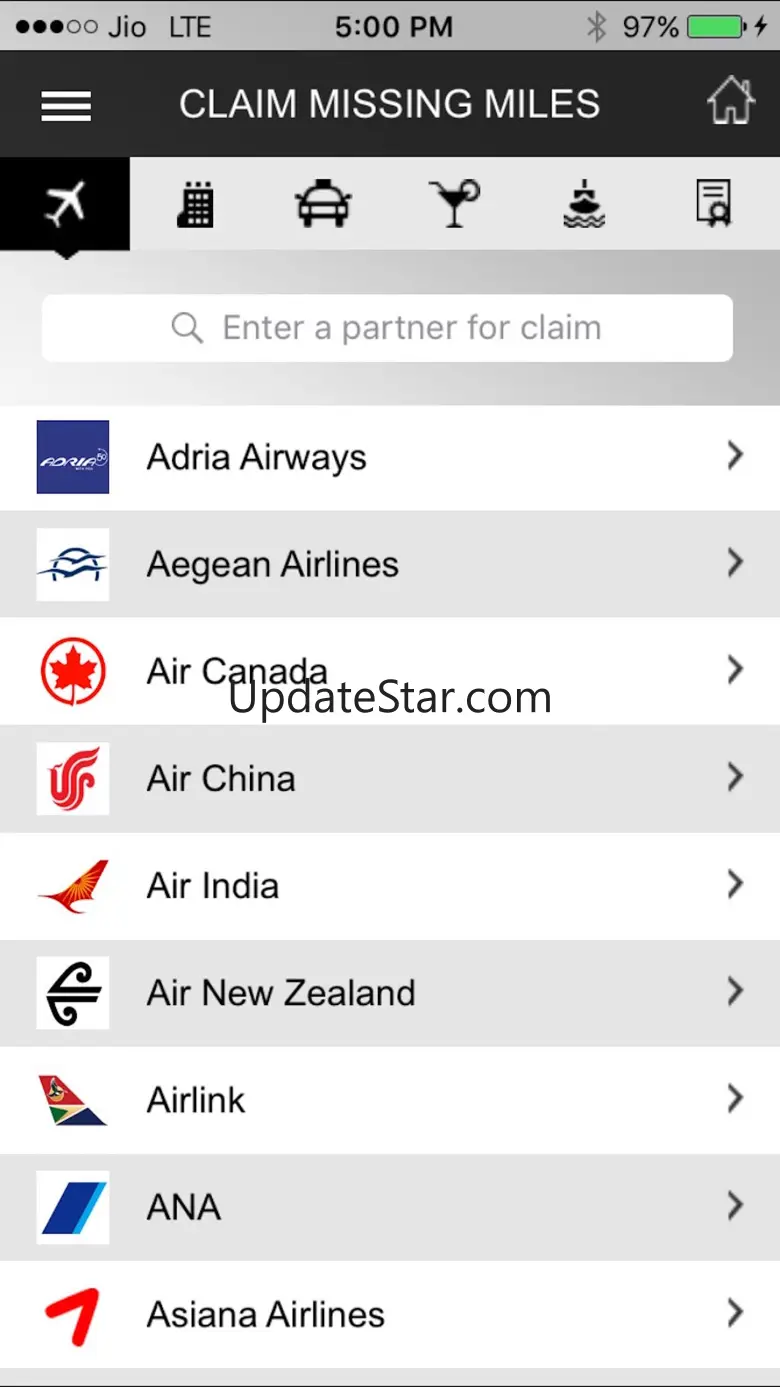Open the hamburger menu

point(66,105)
